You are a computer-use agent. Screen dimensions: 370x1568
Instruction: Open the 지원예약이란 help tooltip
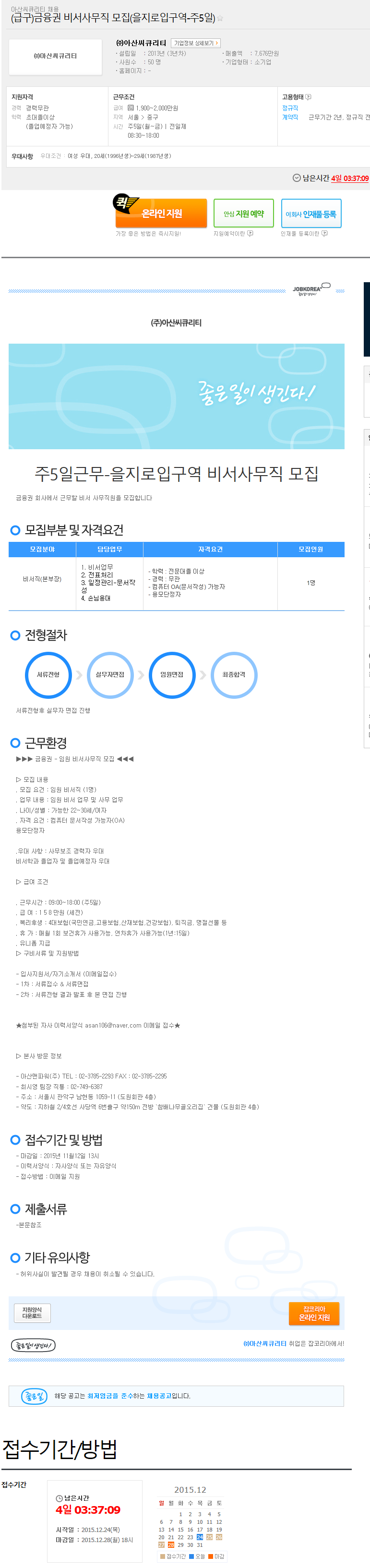[x=250, y=233]
